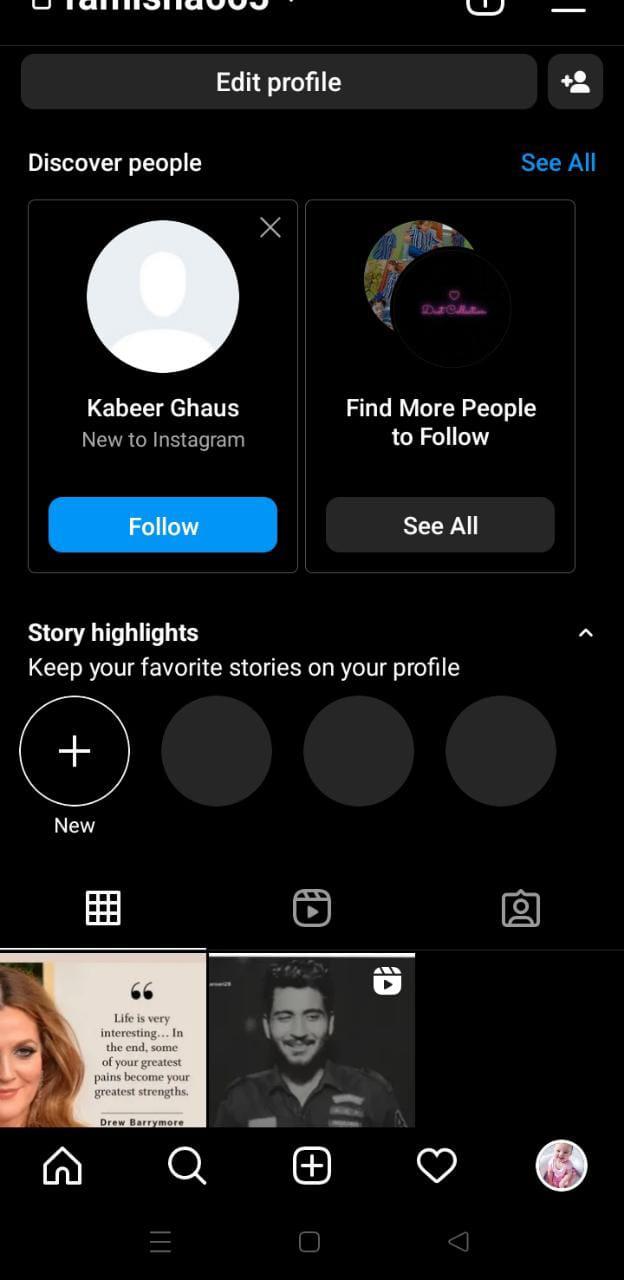The image size is (624, 1280).
Task: Switch to the tagged photos tab
Action: coord(520,908)
